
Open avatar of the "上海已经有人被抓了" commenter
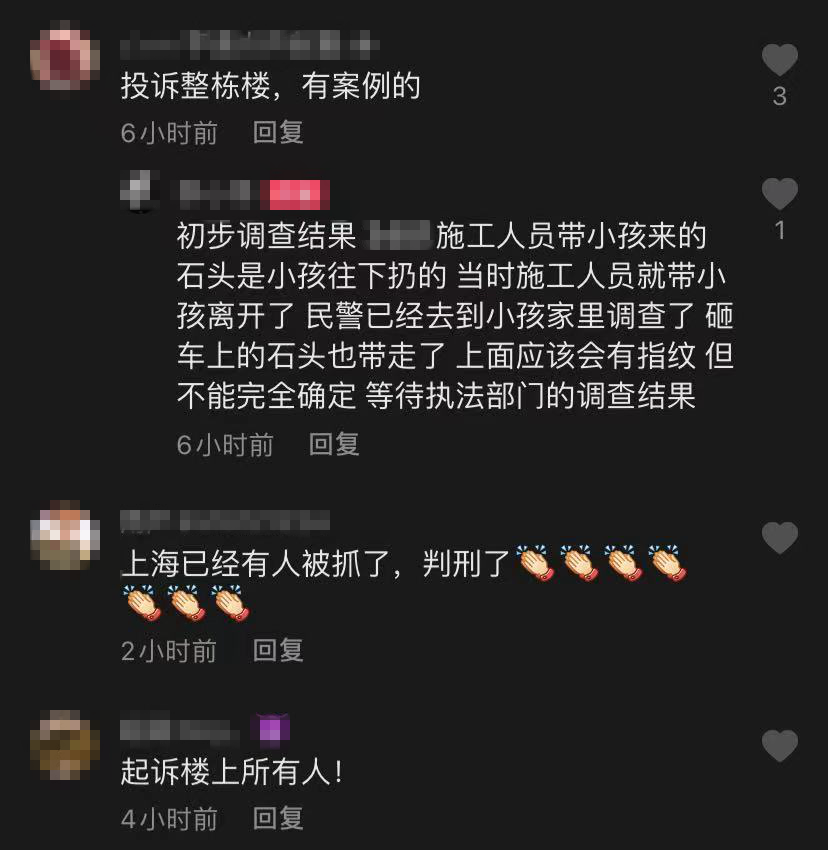coord(64,536)
